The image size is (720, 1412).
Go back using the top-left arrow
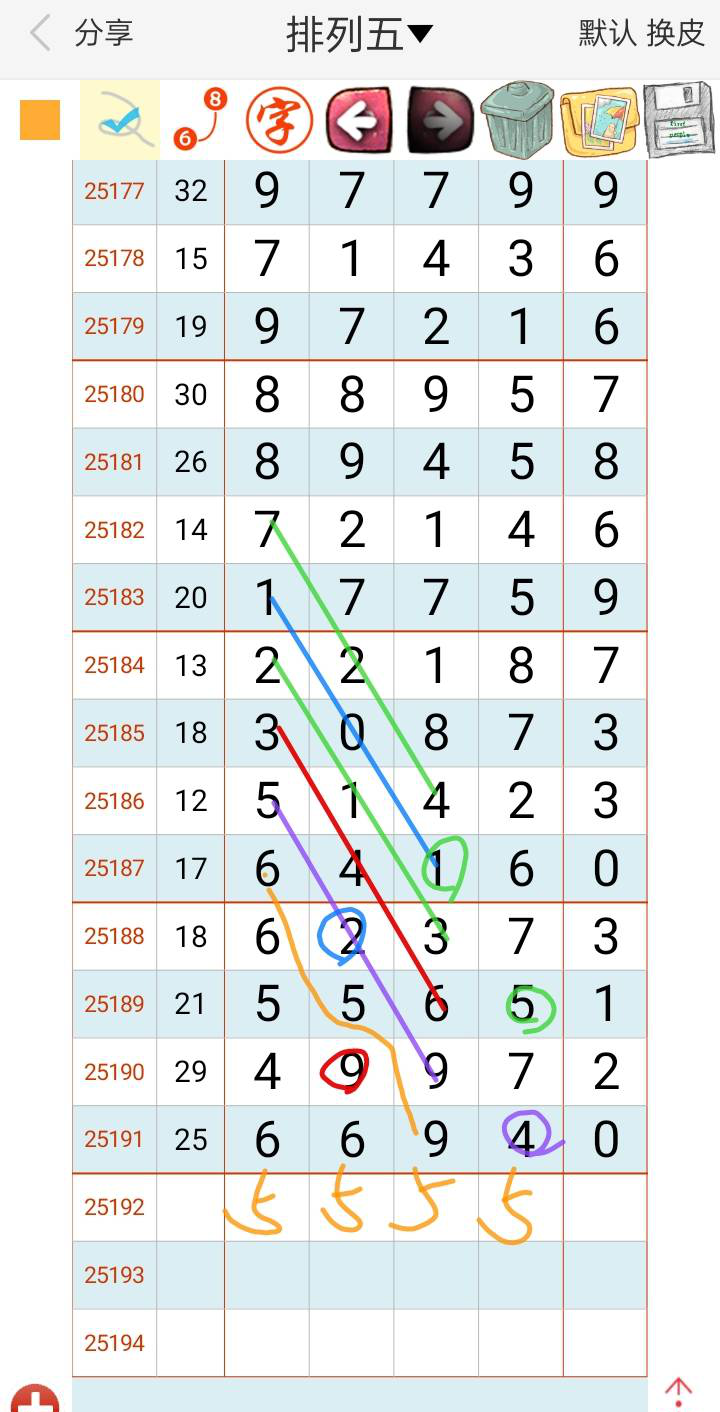(x=40, y=34)
